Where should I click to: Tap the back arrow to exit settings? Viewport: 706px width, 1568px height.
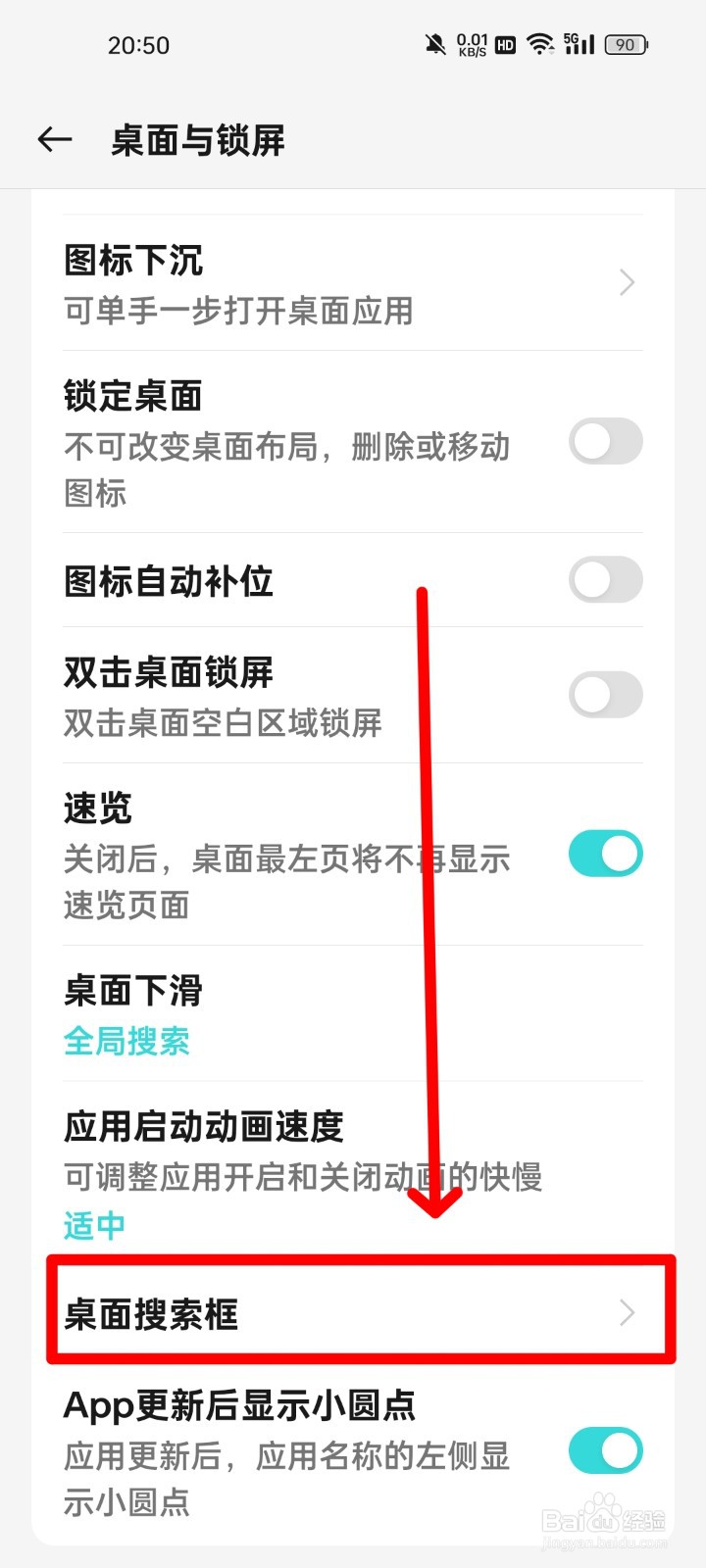pos(54,139)
